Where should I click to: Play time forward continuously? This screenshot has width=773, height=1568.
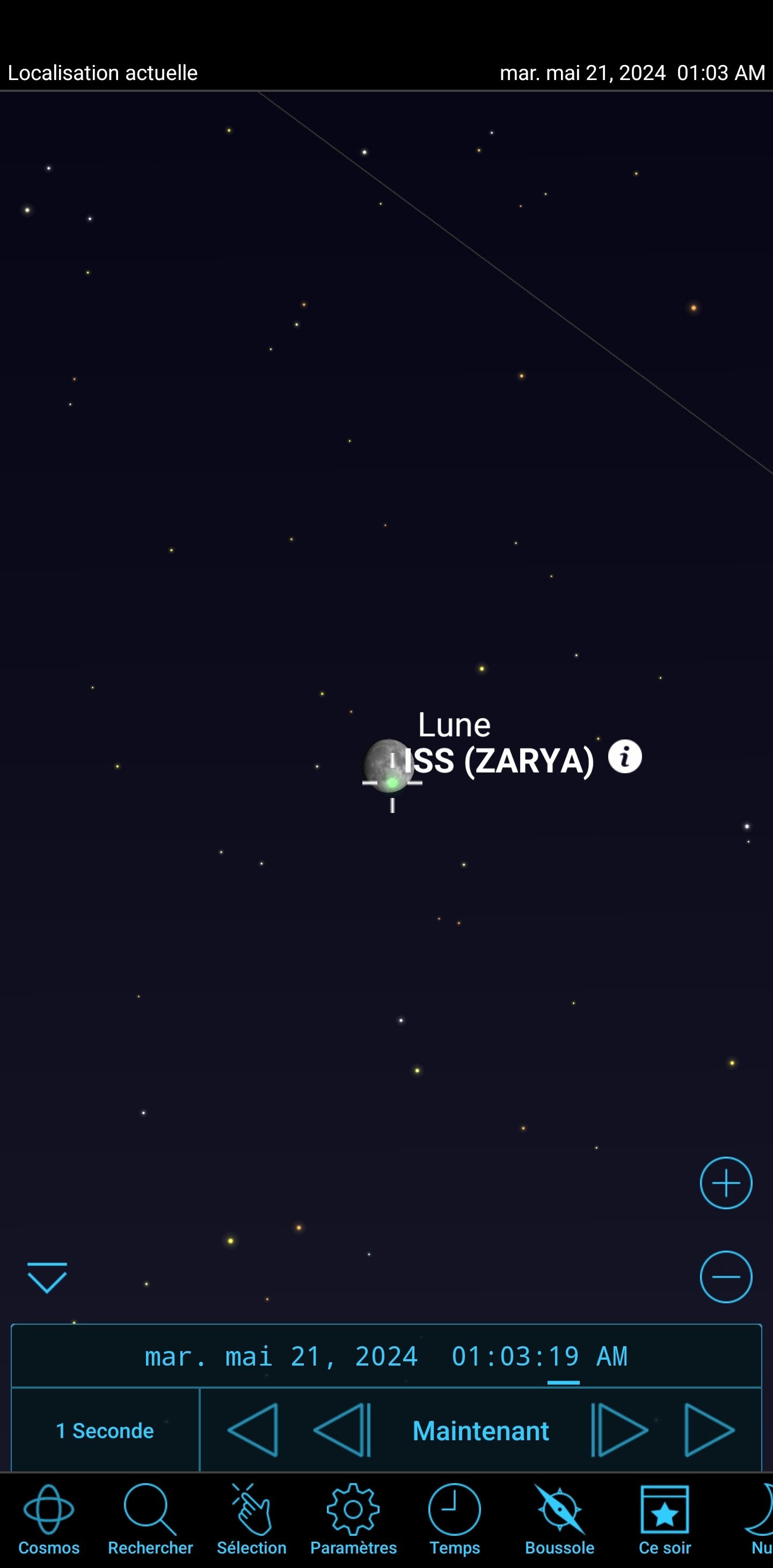point(710,1430)
